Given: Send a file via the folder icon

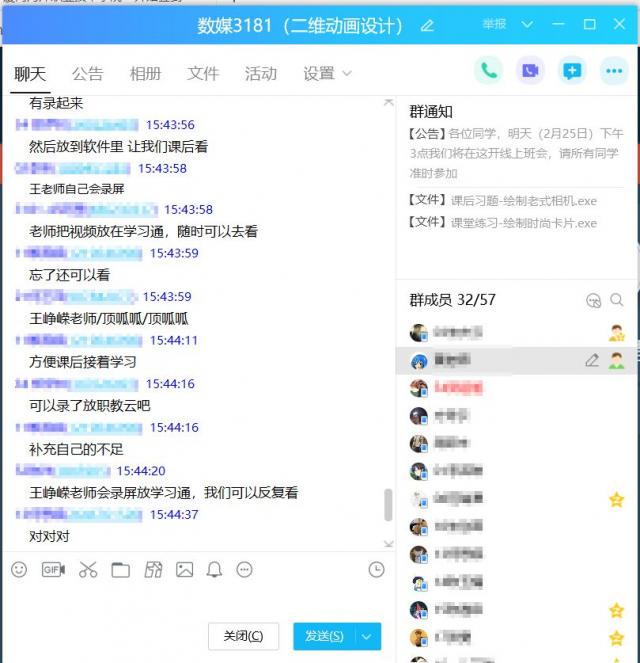Looking at the screenshot, I should pos(121,569).
